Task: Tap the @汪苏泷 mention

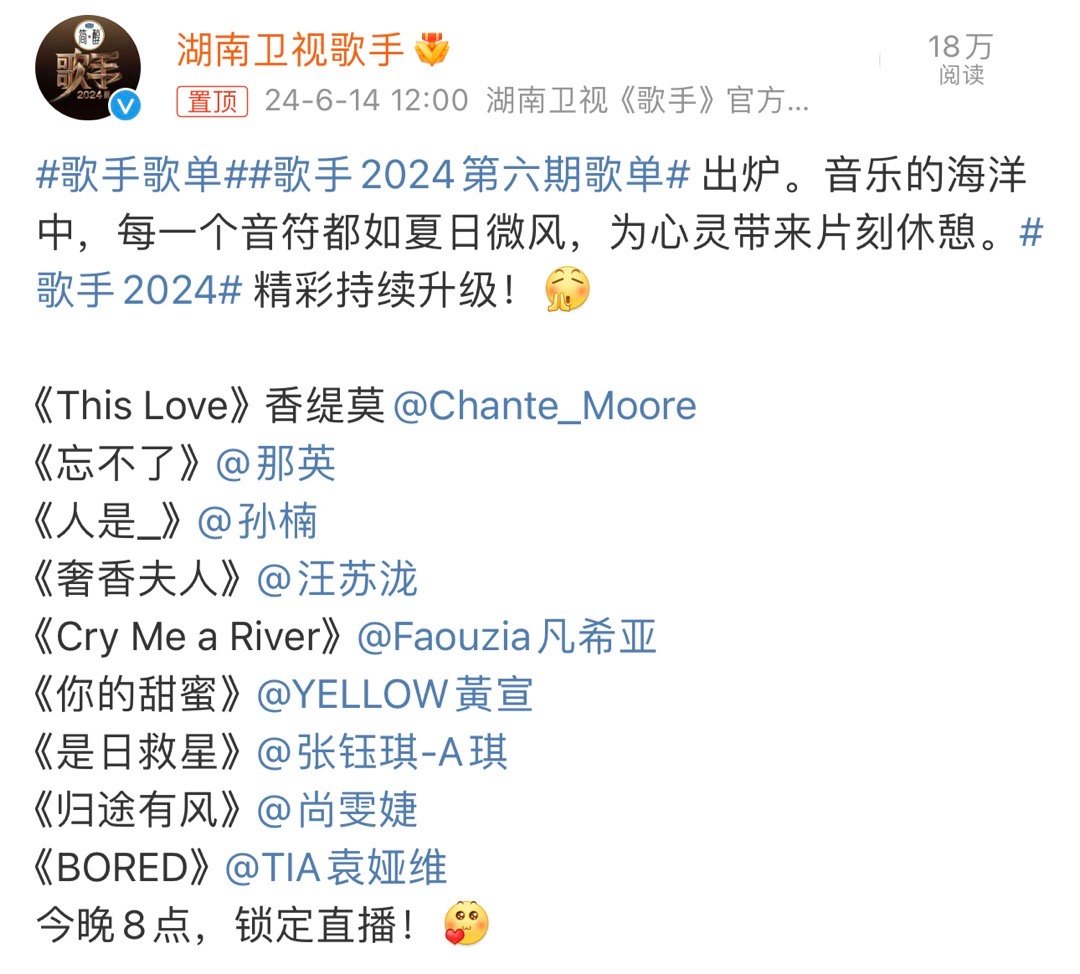Action: (x=337, y=579)
